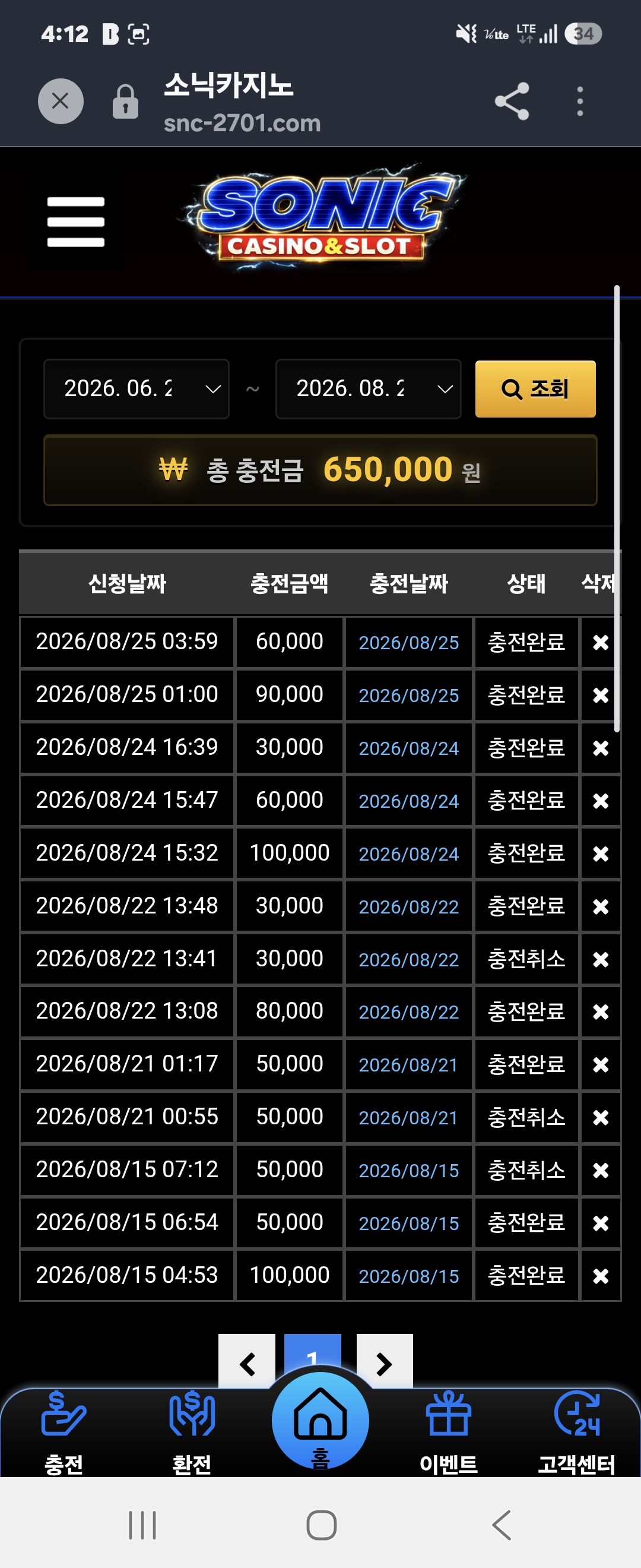Delete the 2026/08/25 03:59 charge record
This screenshot has width=641, height=1568.
click(x=600, y=643)
